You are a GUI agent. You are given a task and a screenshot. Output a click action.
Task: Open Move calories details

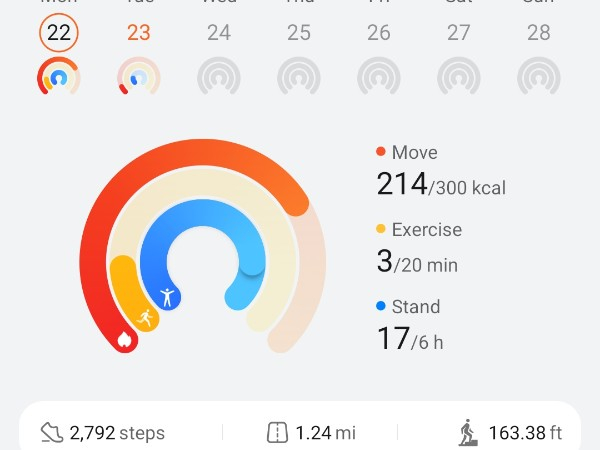point(440,172)
